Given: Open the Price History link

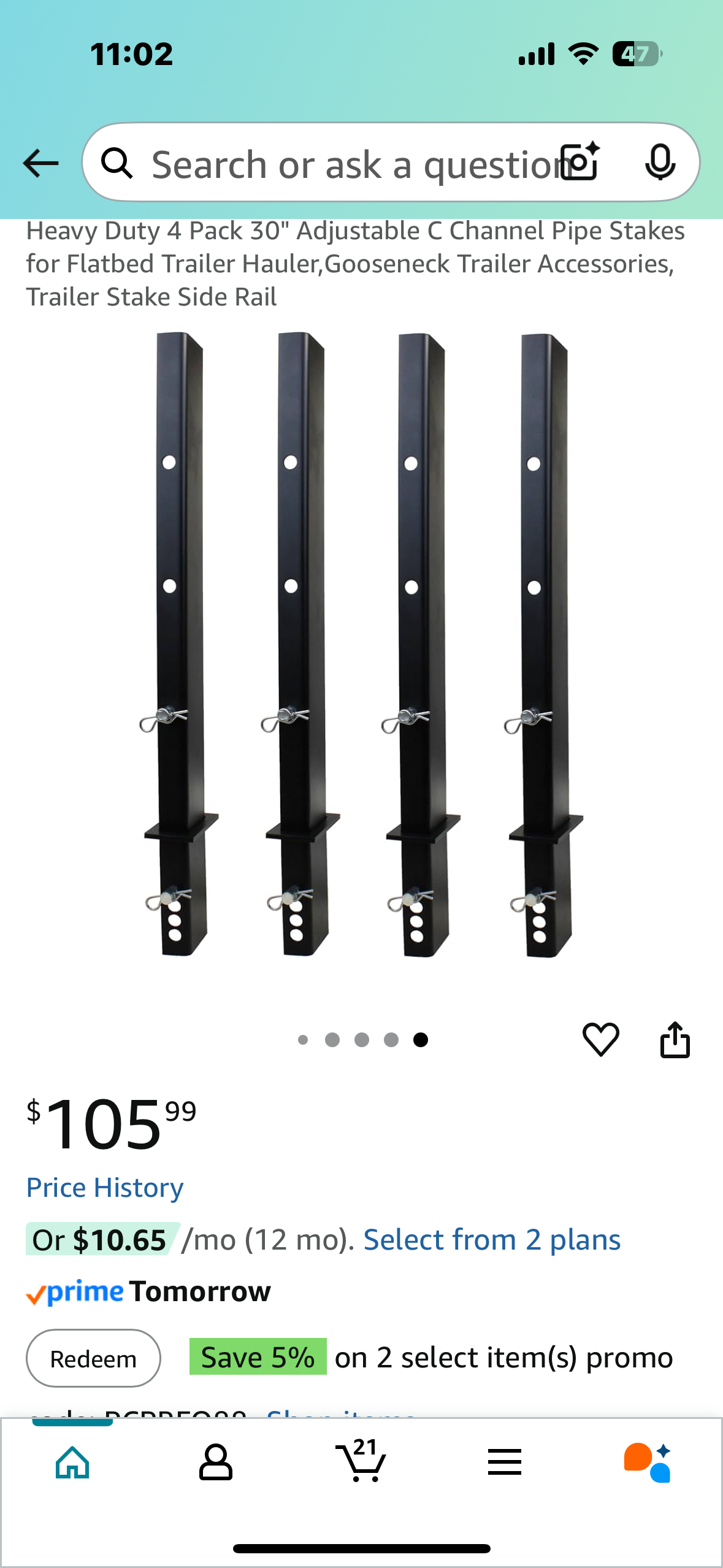Looking at the screenshot, I should point(105,1188).
